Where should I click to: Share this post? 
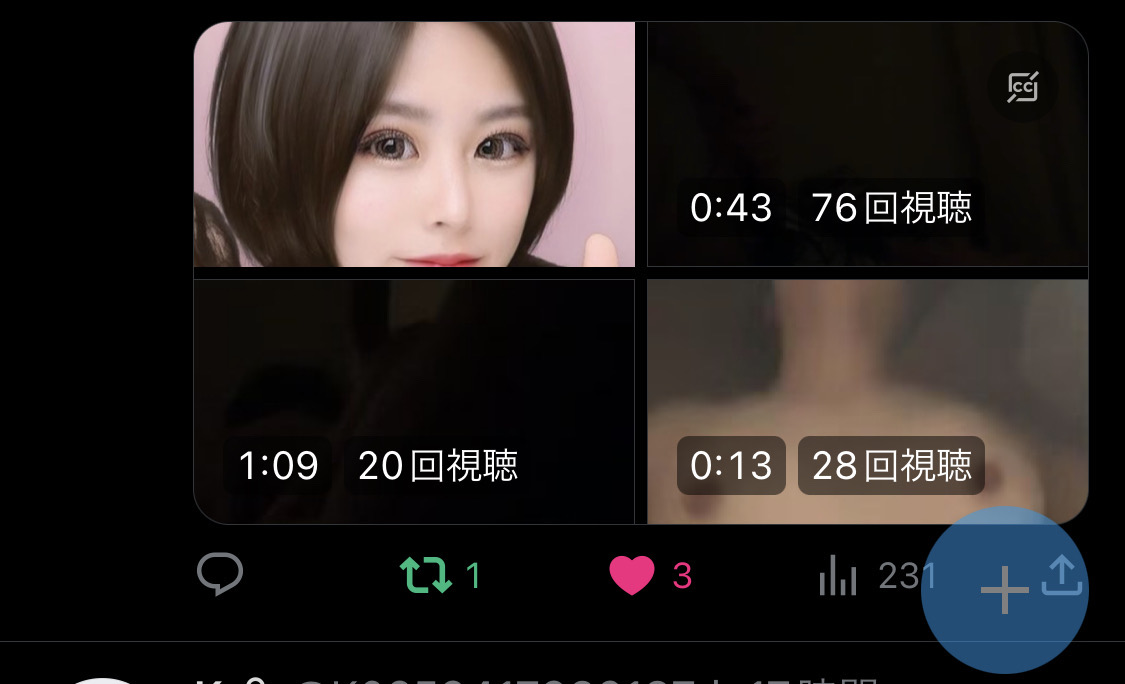(1063, 576)
